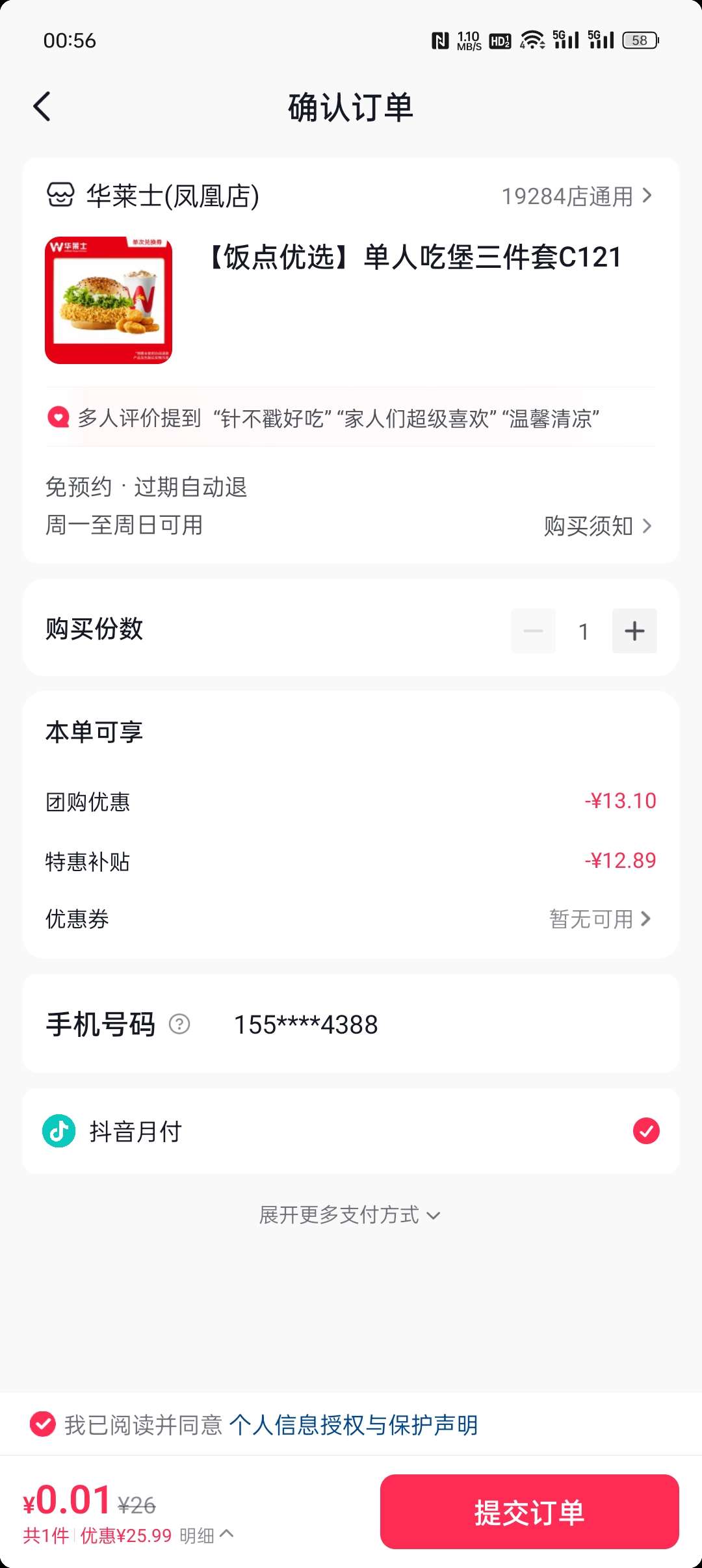Expand 展开更多支付方式 payment options
The width and height of the screenshot is (702, 1568).
[x=350, y=1214]
